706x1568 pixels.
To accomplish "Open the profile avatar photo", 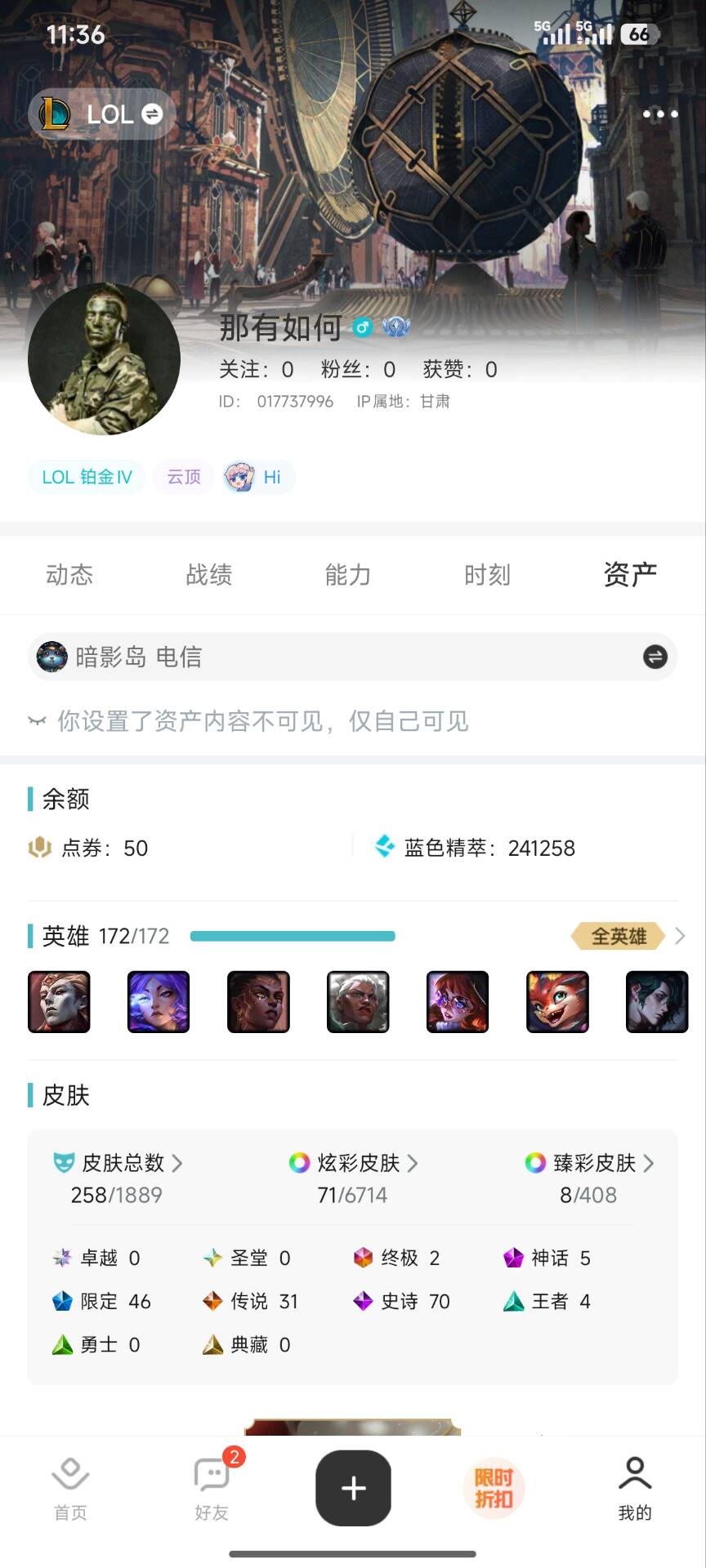I will click(104, 359).
